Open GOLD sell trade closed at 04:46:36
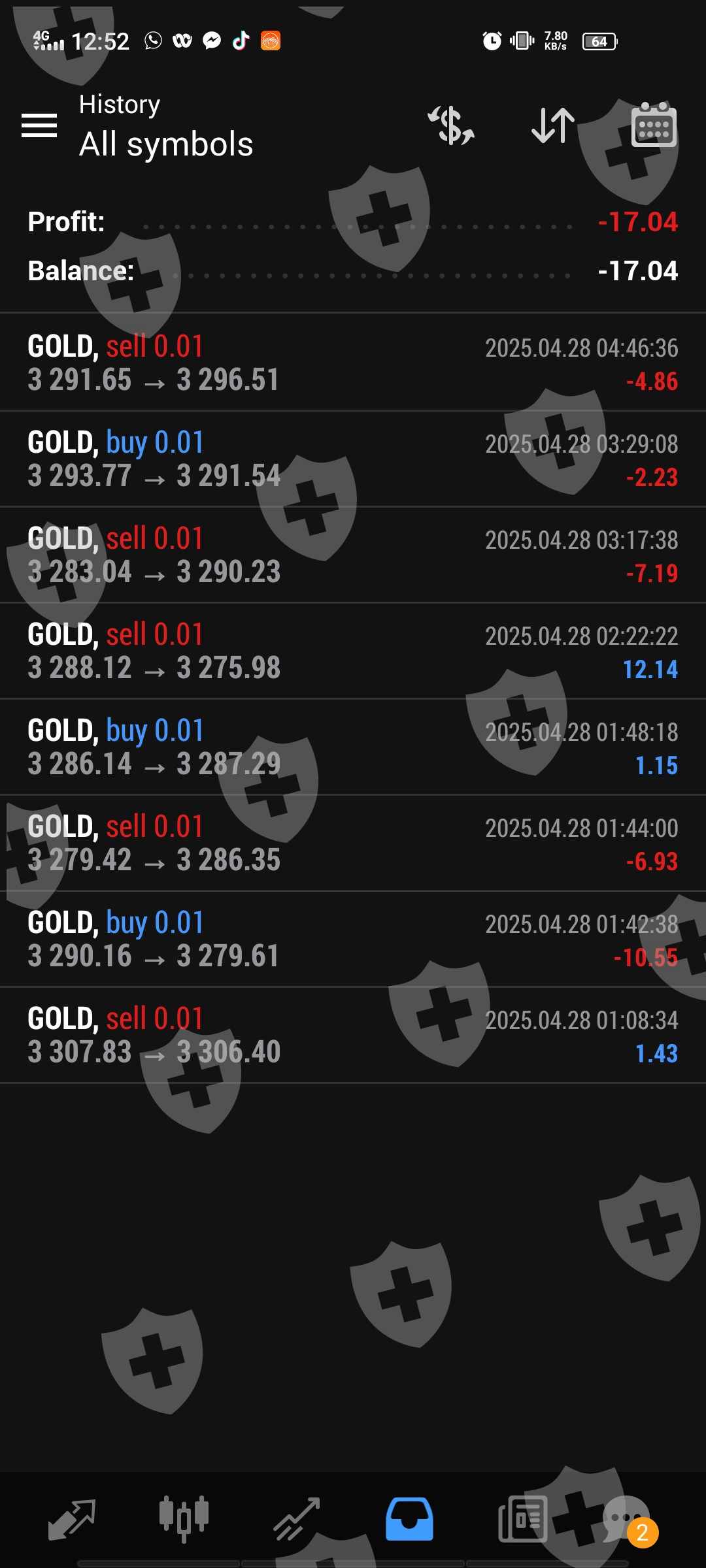 (x=353, y=363)
